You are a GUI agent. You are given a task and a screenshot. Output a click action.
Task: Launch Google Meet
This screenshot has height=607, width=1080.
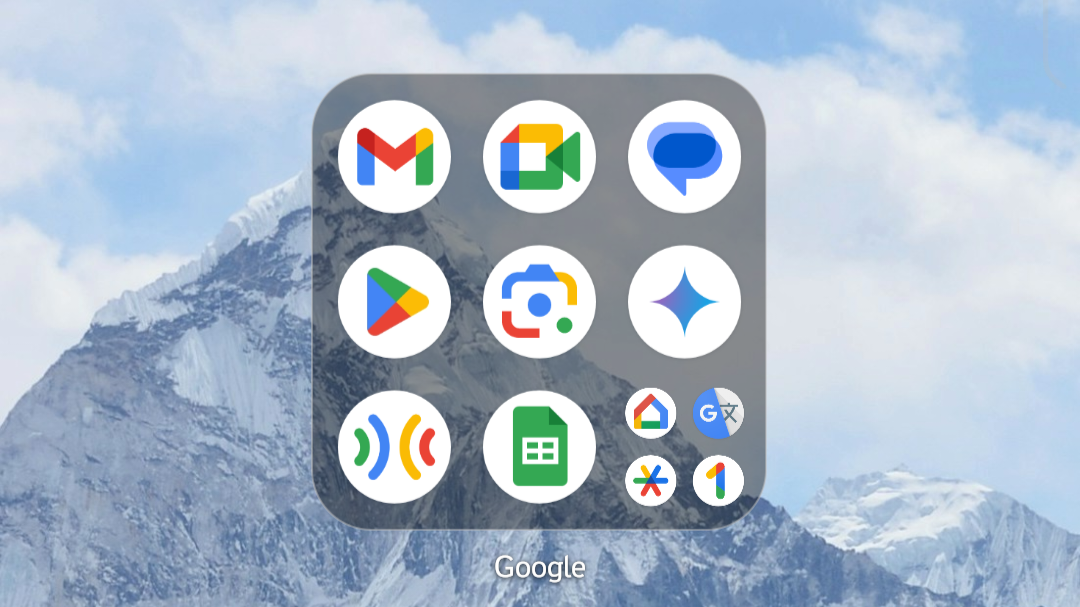click(539, 157)
